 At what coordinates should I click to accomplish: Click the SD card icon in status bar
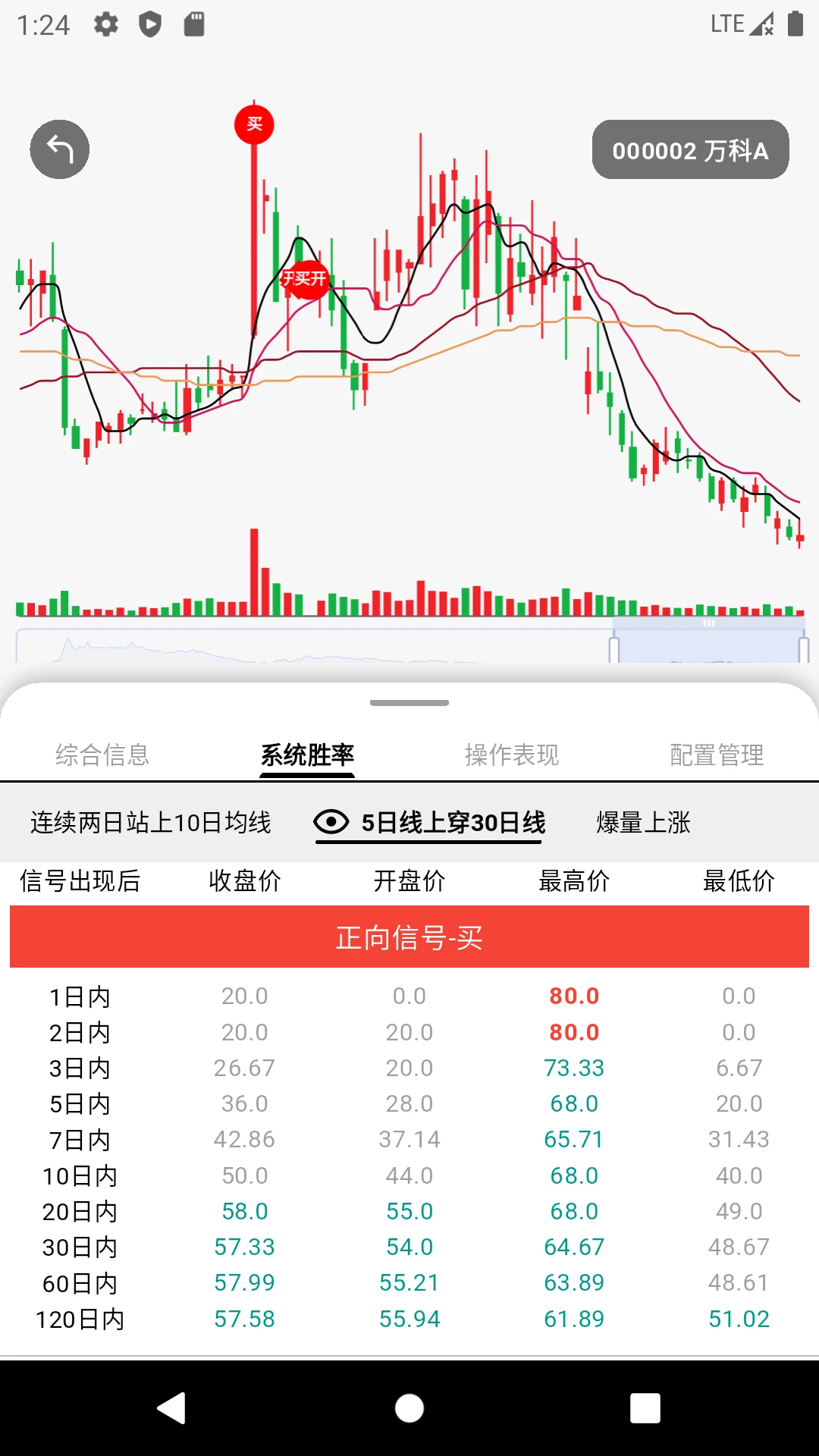pyautogui.click(x=195, y=24)
